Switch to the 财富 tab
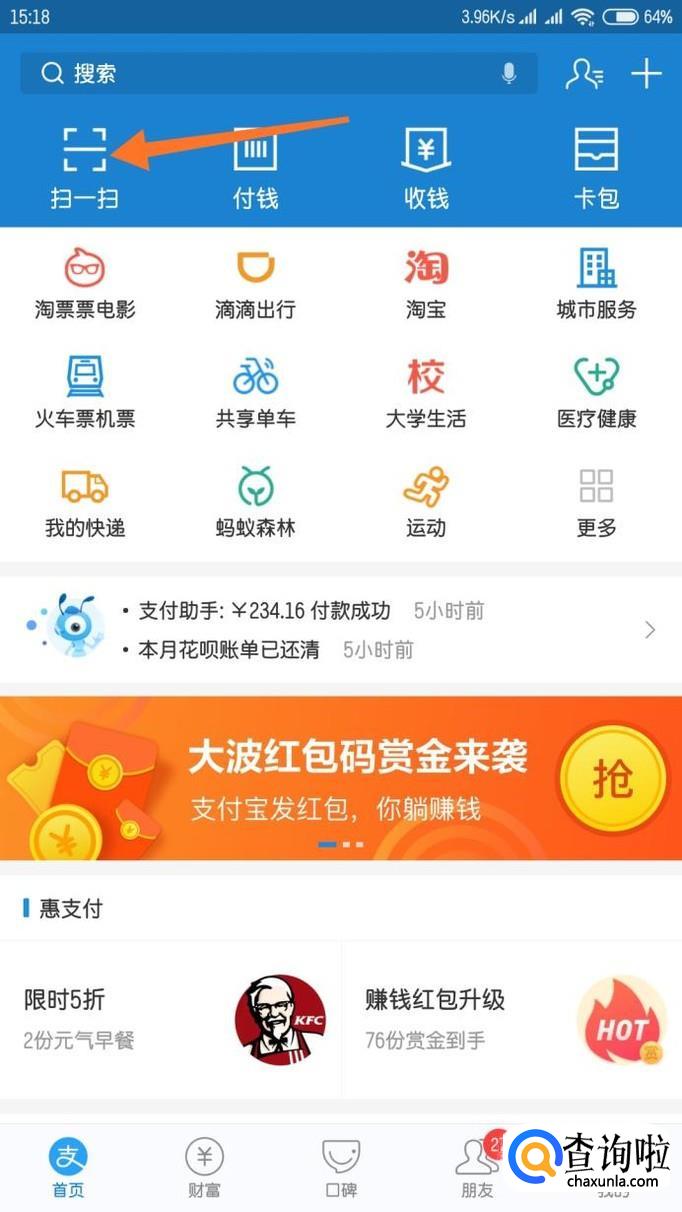682x1212 pixels. pyautogui.click(x=204, y=1168)
